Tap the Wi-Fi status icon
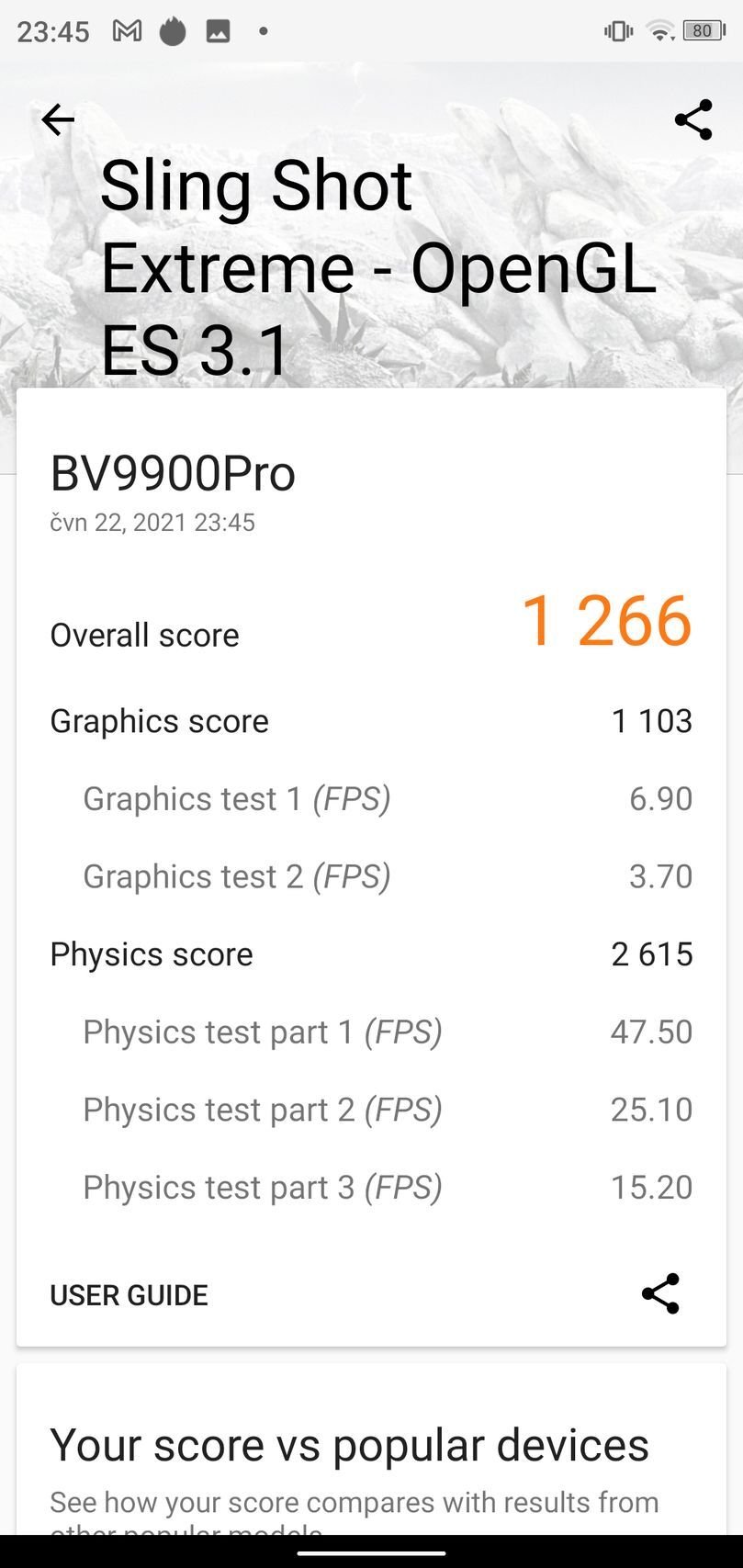This screenshot has height=1568, width=743. click(x=659, y=30)
